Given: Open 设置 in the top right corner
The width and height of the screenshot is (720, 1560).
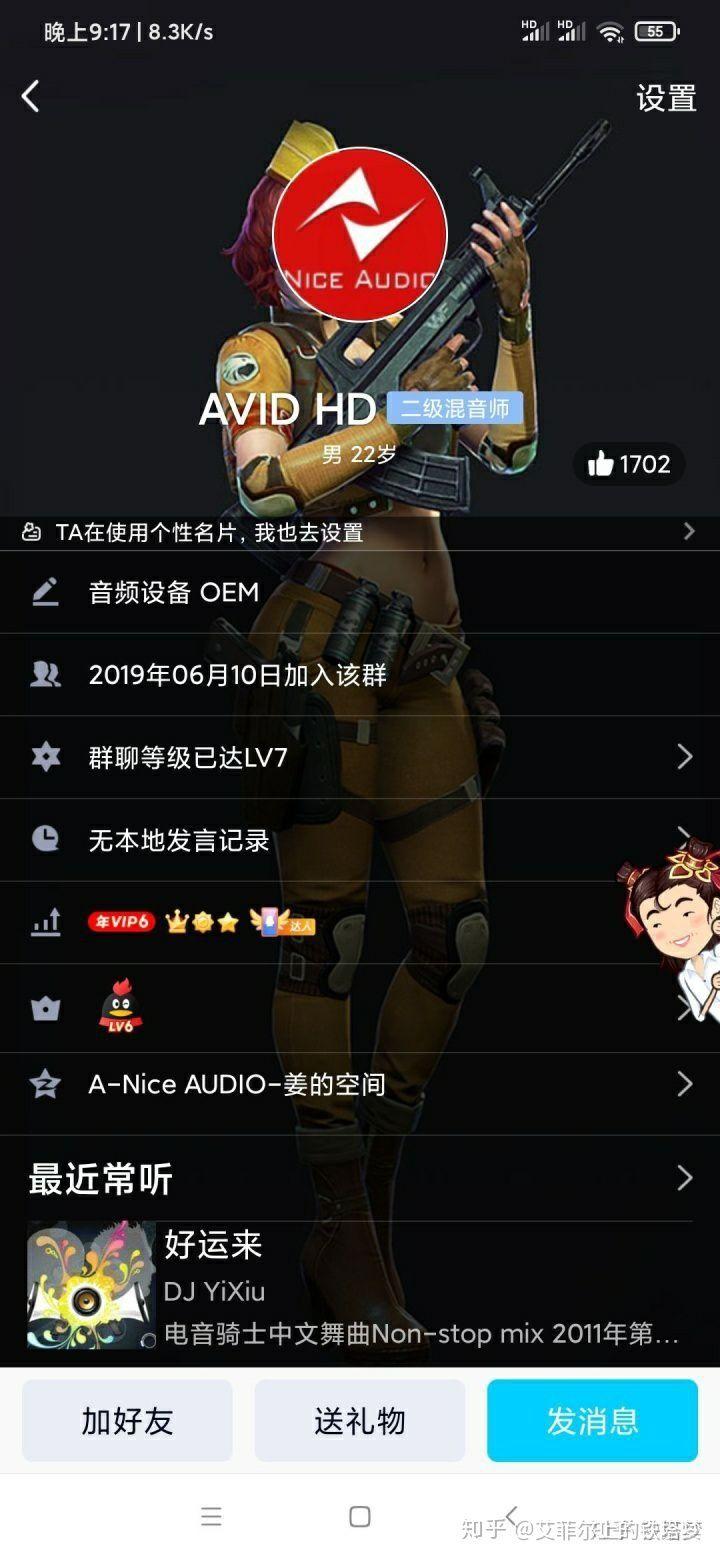Looking at the screenshot, I should pos(666,98).
